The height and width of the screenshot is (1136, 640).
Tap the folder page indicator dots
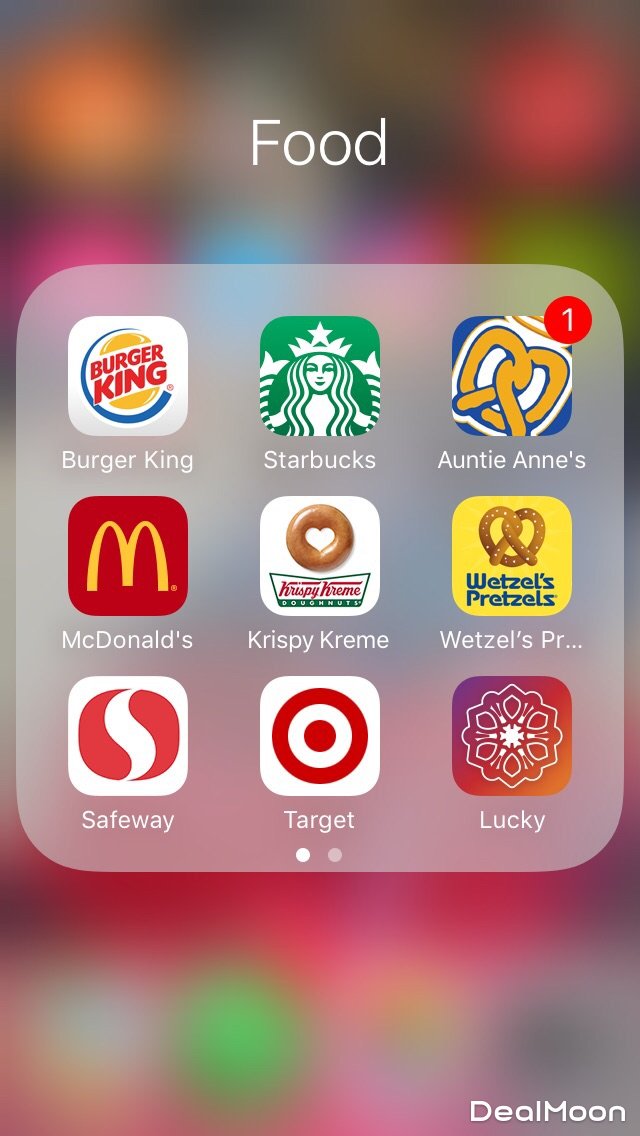click(x=319, y=855)
